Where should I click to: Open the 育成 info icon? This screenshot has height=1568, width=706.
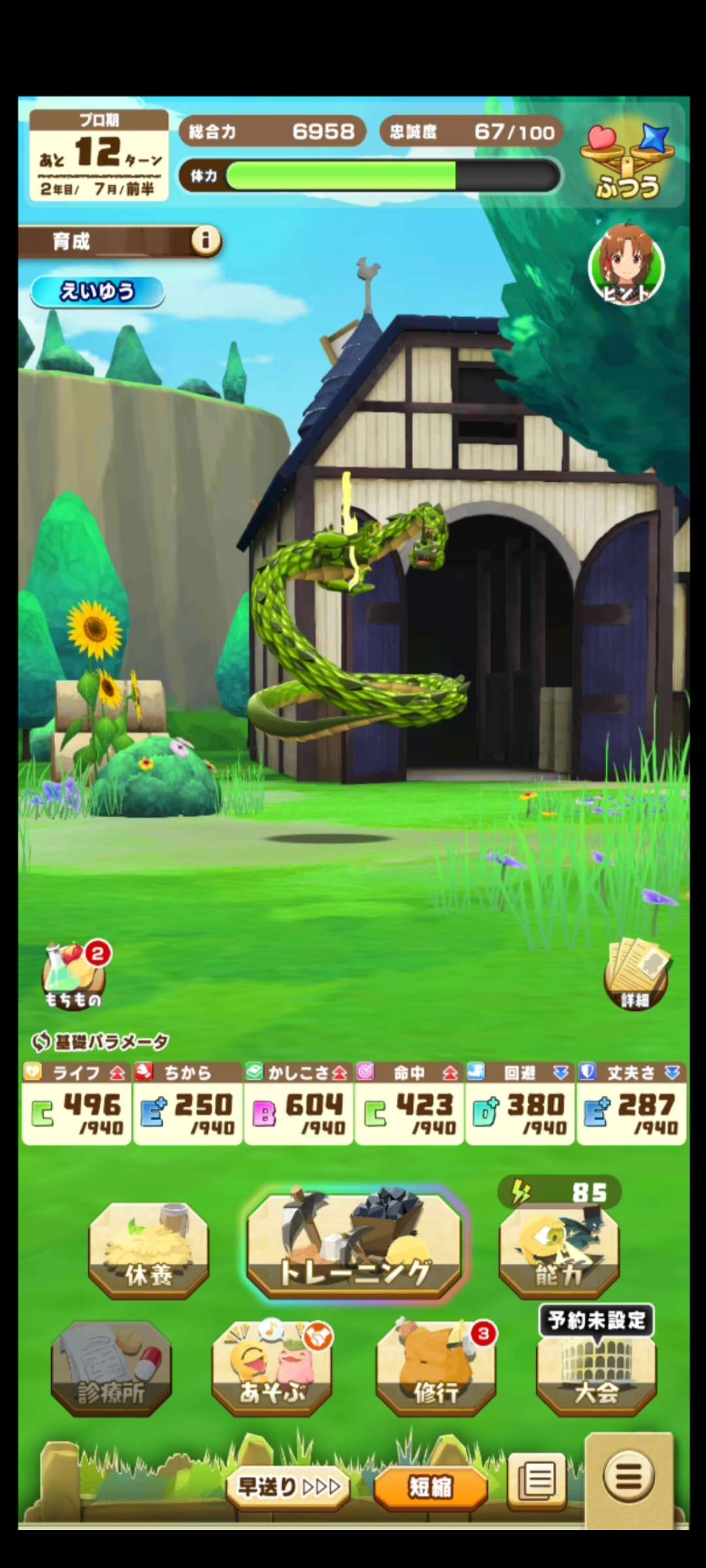[205, 241]
